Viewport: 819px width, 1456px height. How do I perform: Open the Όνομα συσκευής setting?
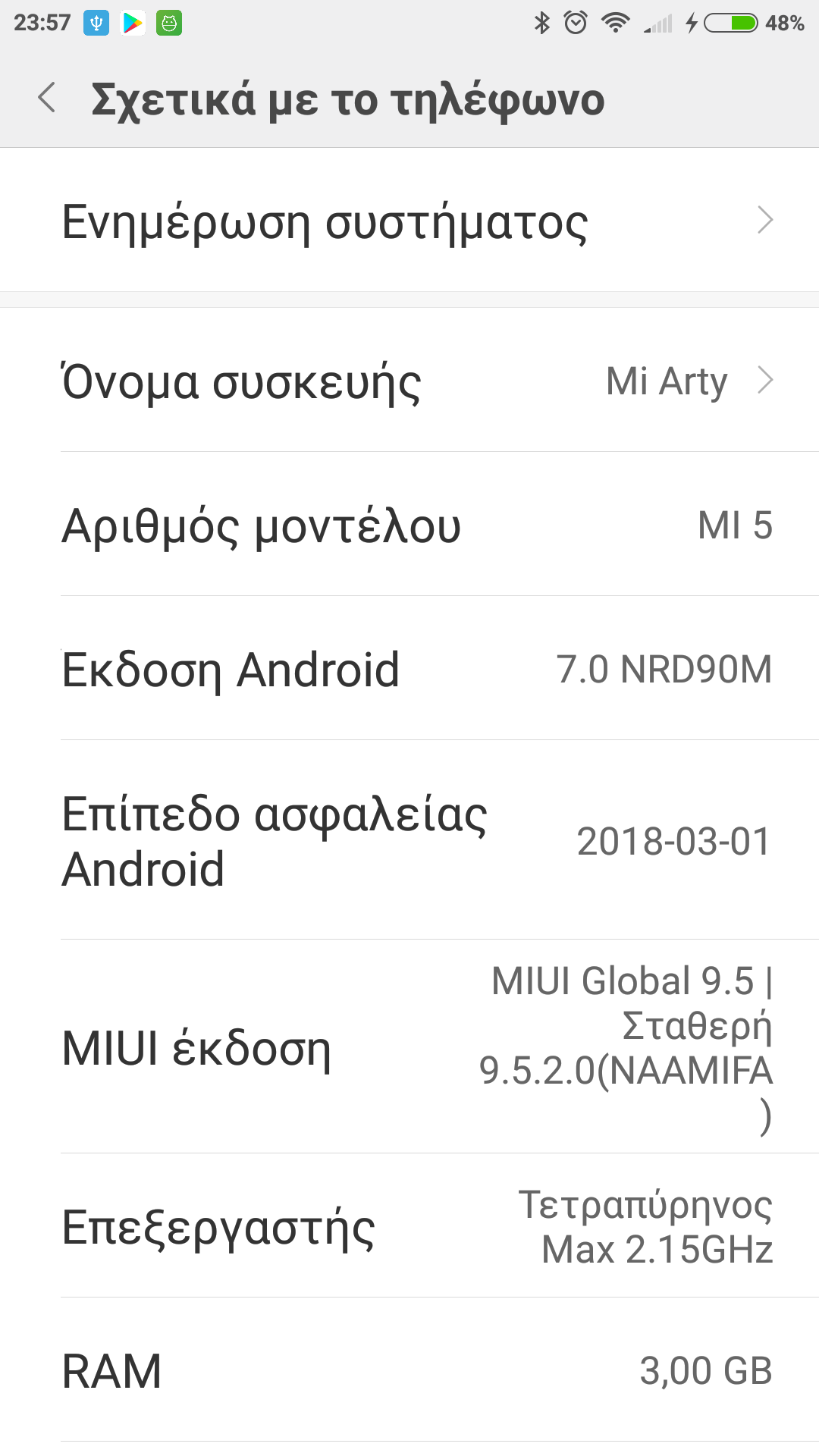409,381
